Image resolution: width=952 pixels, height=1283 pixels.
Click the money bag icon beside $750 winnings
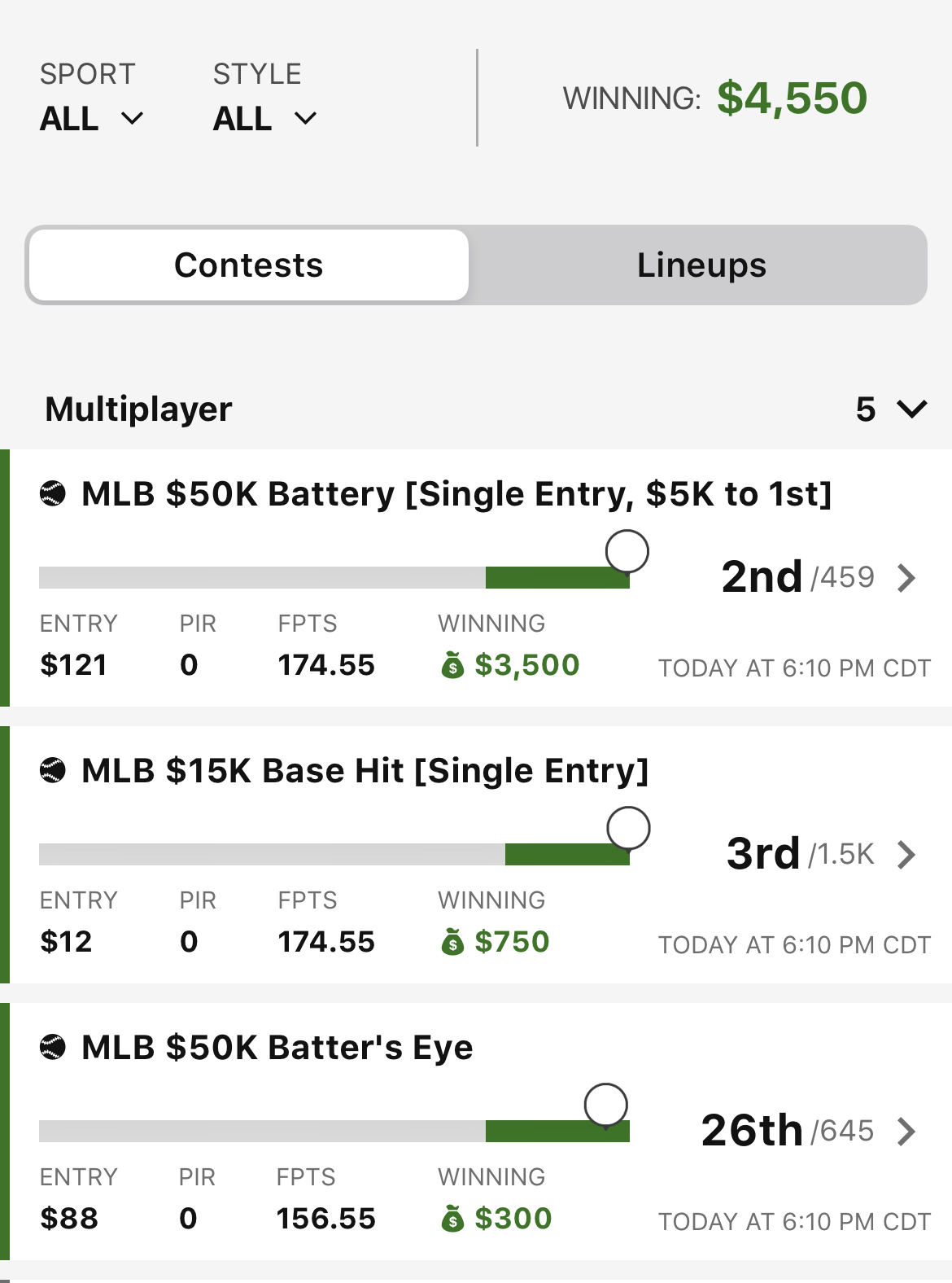(x=452, y=943)
